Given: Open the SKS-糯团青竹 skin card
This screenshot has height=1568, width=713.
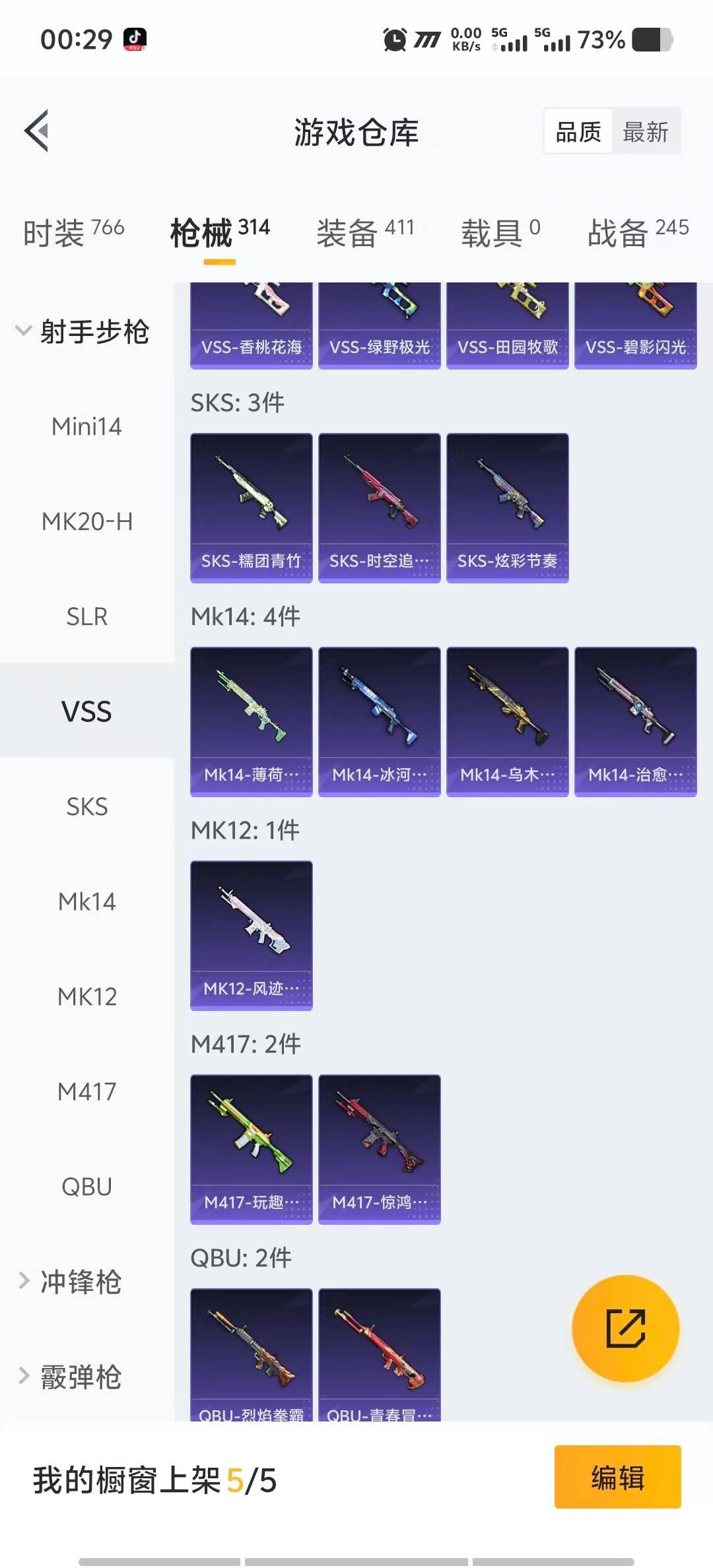Looking at the screenshot, I should tap(251, 507).
